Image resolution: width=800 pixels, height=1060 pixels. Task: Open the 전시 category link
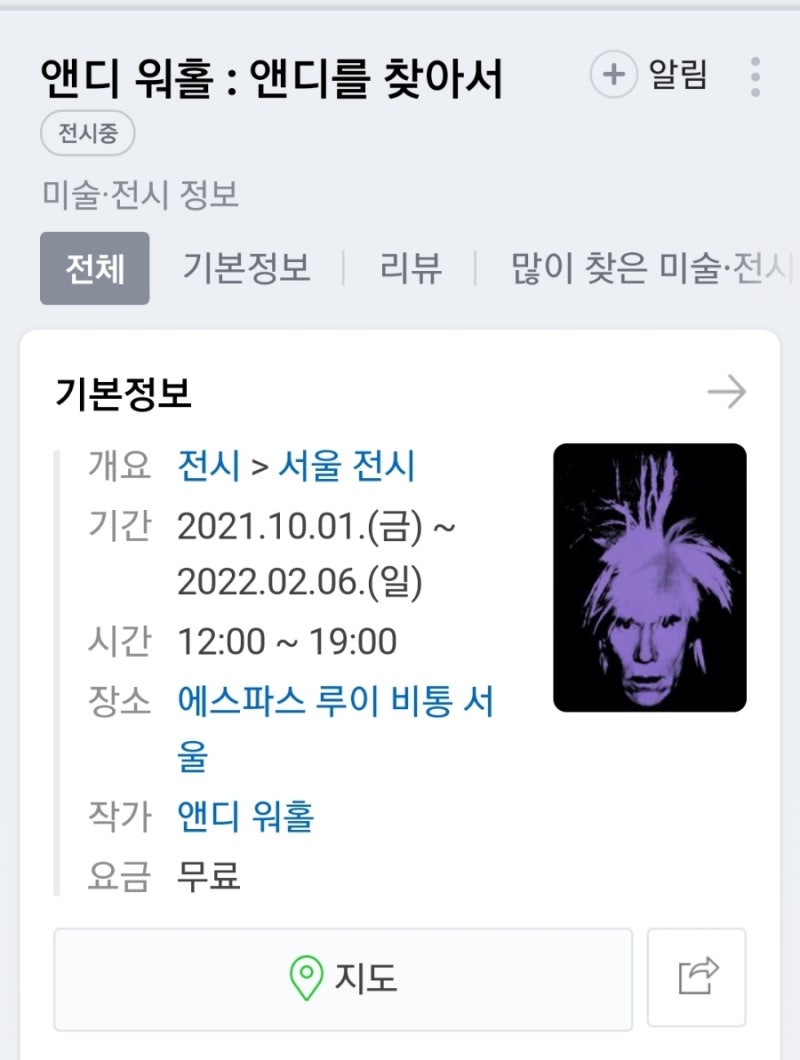click(x=209, y=465)
